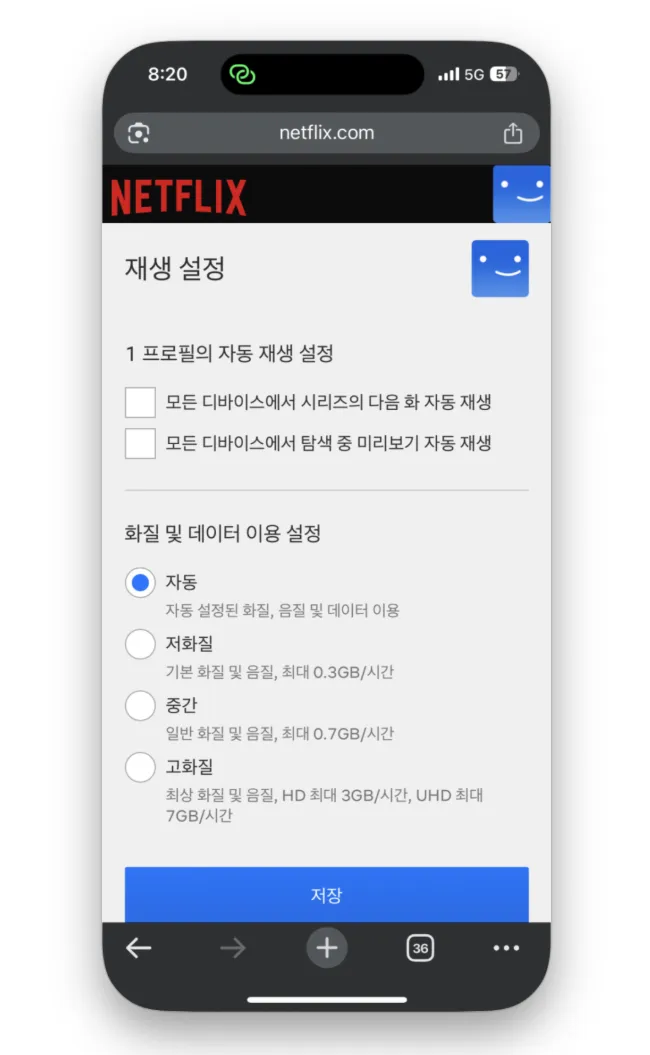The width and height of the screenshot is (650, 1055).
Task: Open a new tab with the plus button
Action: 326,948
